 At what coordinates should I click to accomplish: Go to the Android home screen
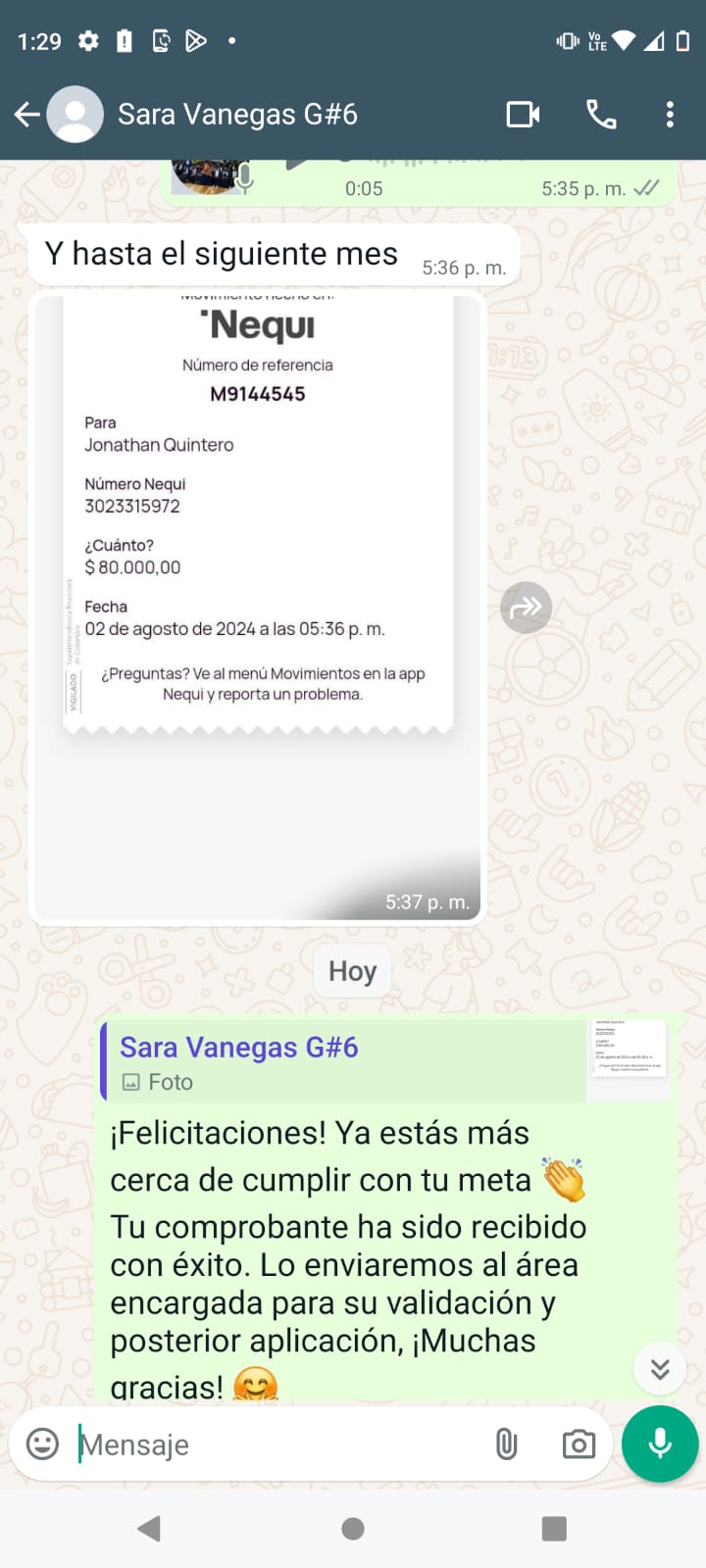pos(353,1529)
